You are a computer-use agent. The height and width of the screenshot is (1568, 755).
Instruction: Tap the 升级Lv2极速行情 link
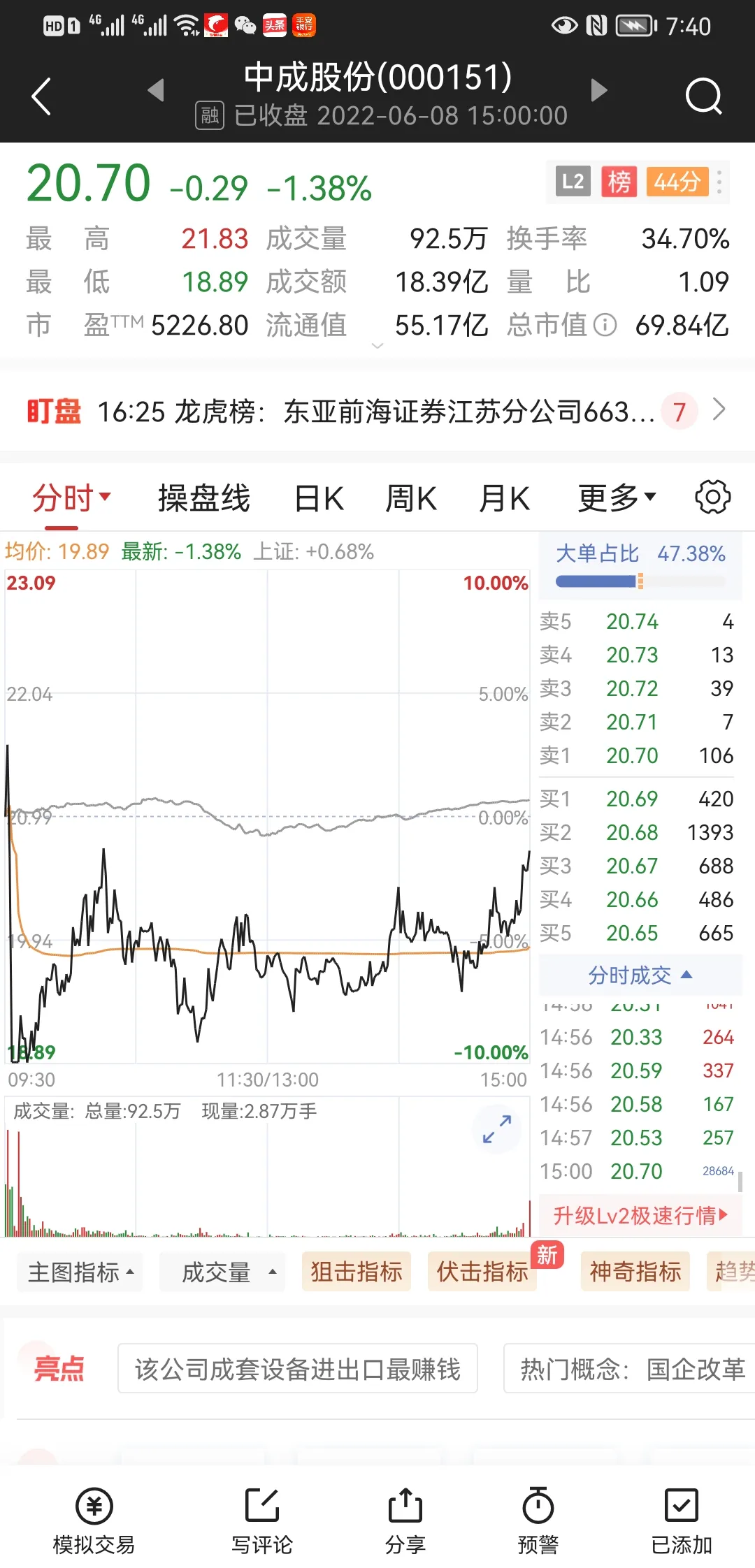point(640,1216)
